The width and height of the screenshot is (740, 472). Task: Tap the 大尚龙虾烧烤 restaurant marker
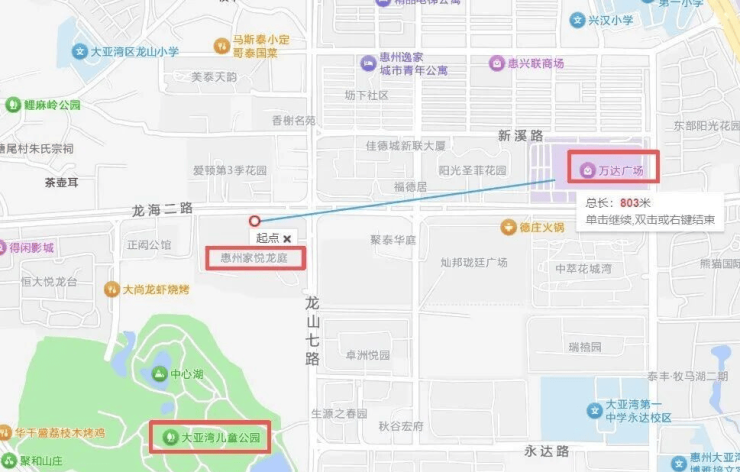pyautogui.click(x=111, y=289)
